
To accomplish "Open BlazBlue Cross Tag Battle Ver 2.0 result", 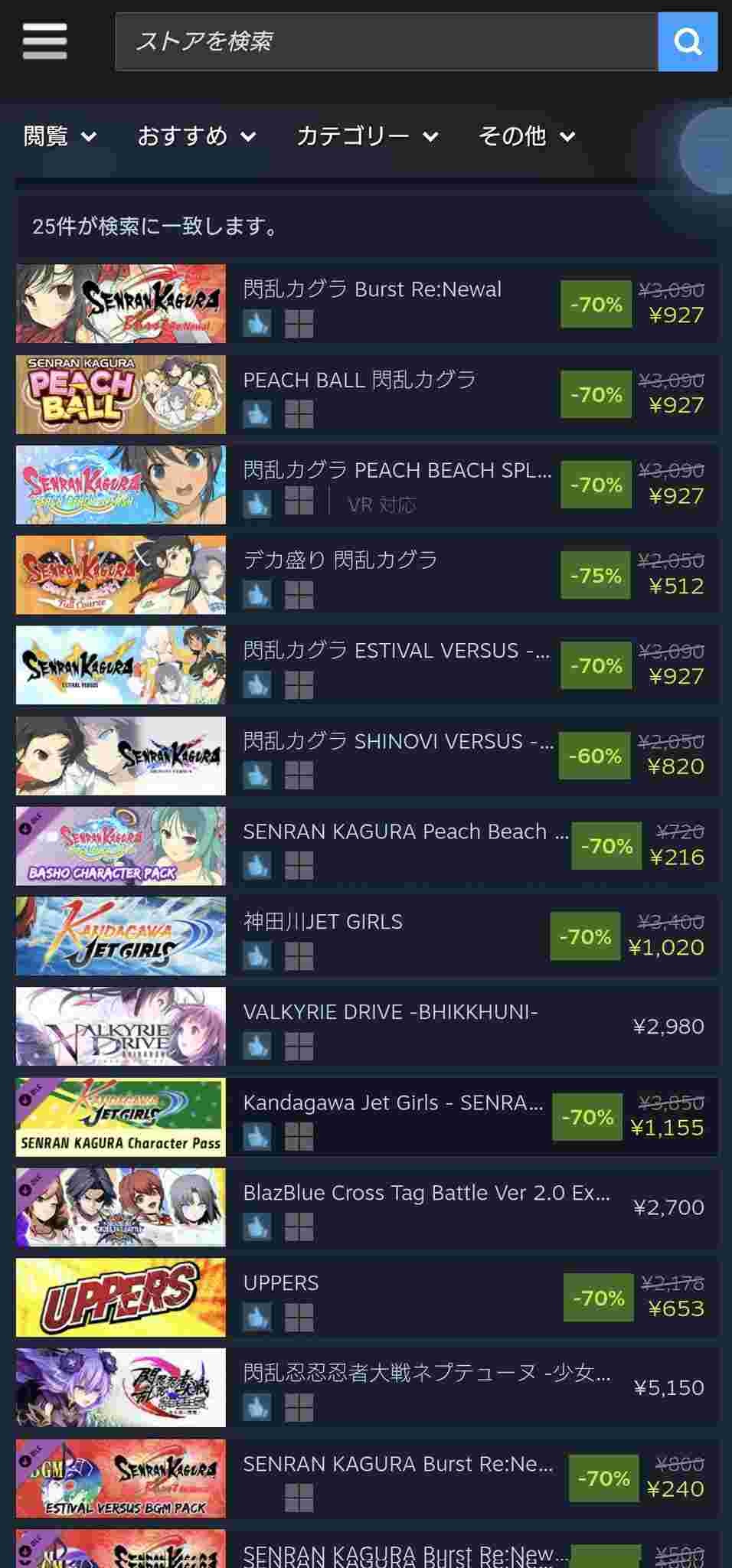I will point(426,1193).
